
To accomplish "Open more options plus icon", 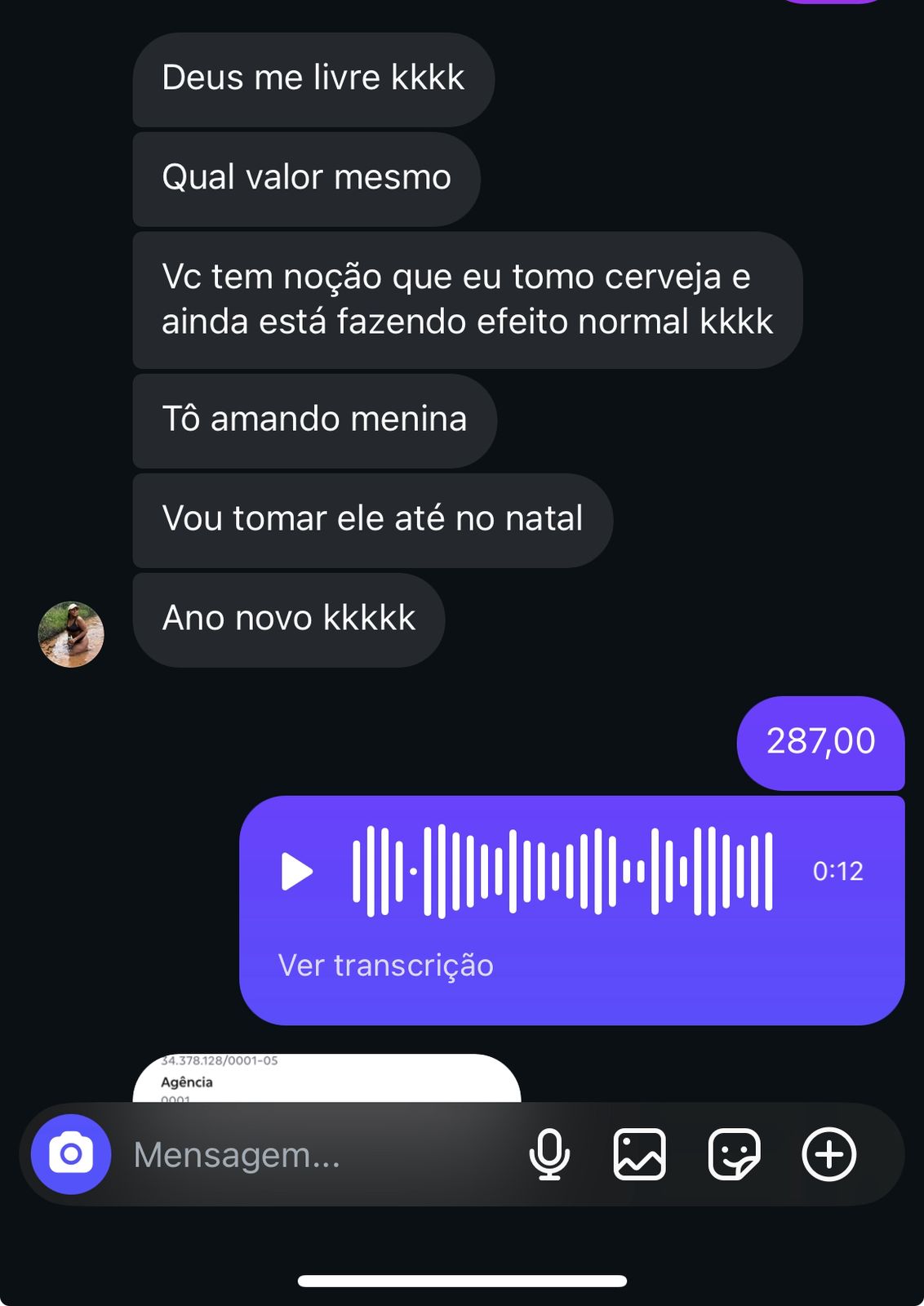I will click(x=828, y=1154).
